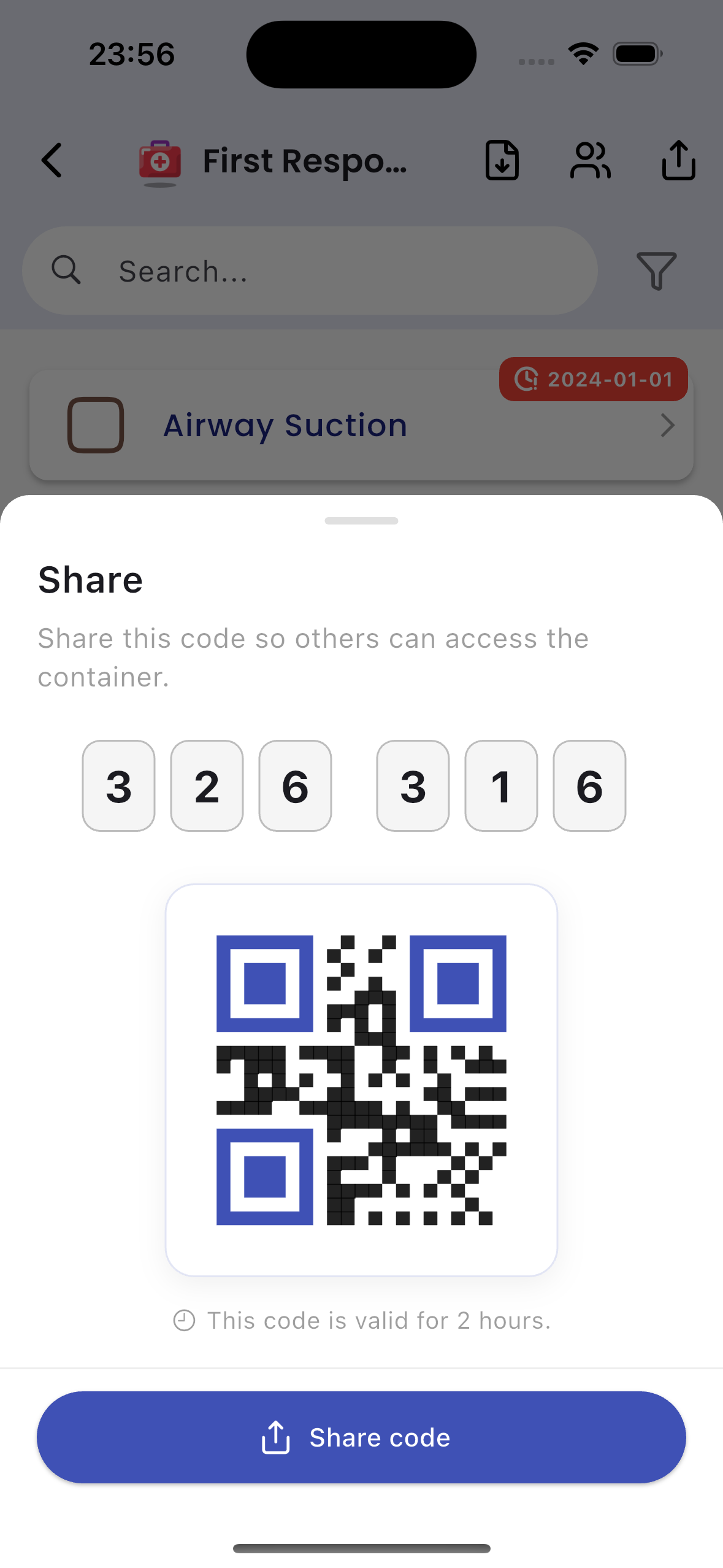Screen dimensions: 723x1568
Task: Tap the back arrow in the header
Action: click(52, 161)
